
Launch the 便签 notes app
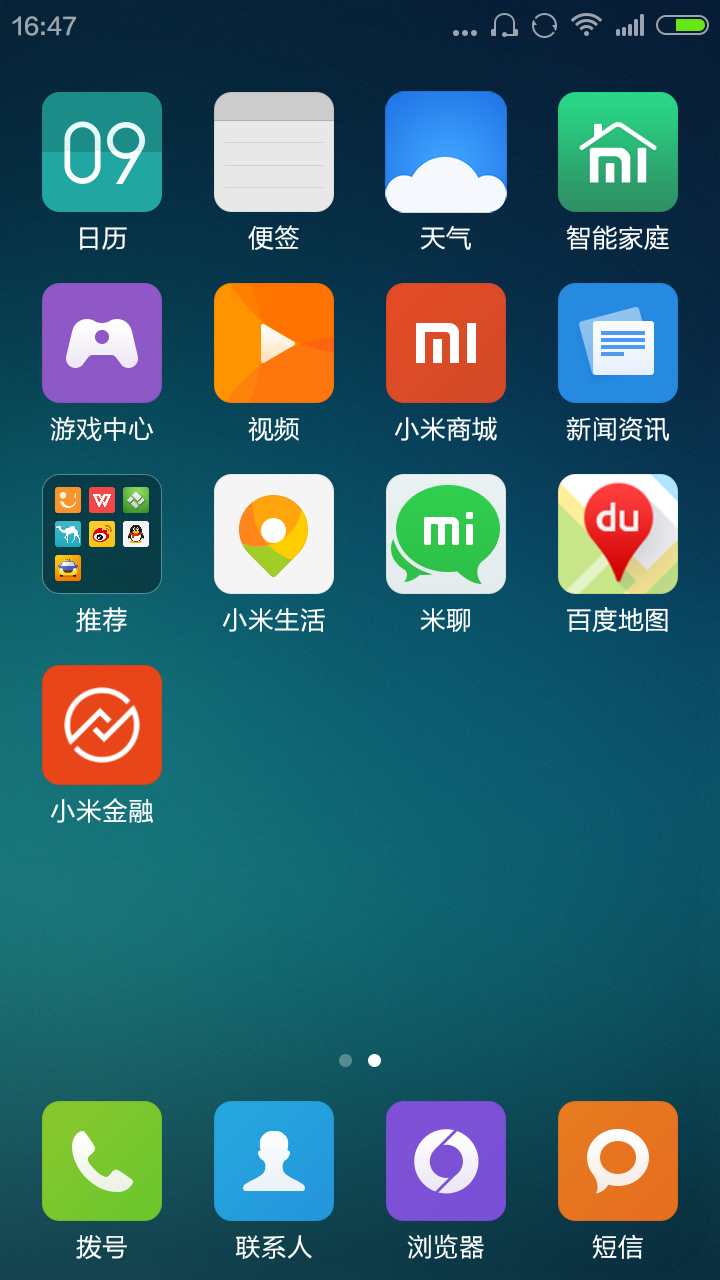(x=274, y=152)
